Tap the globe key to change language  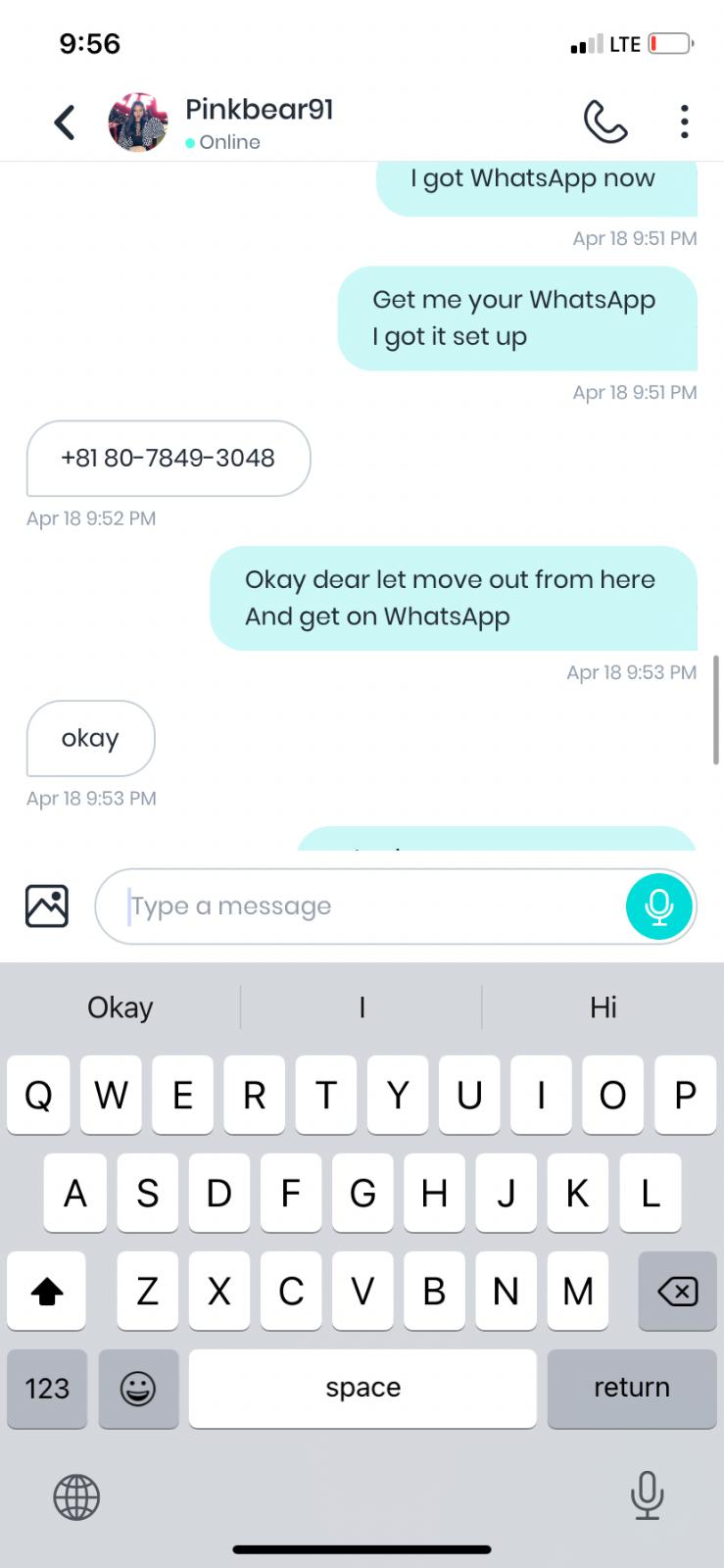click(x=76, y=1496)
